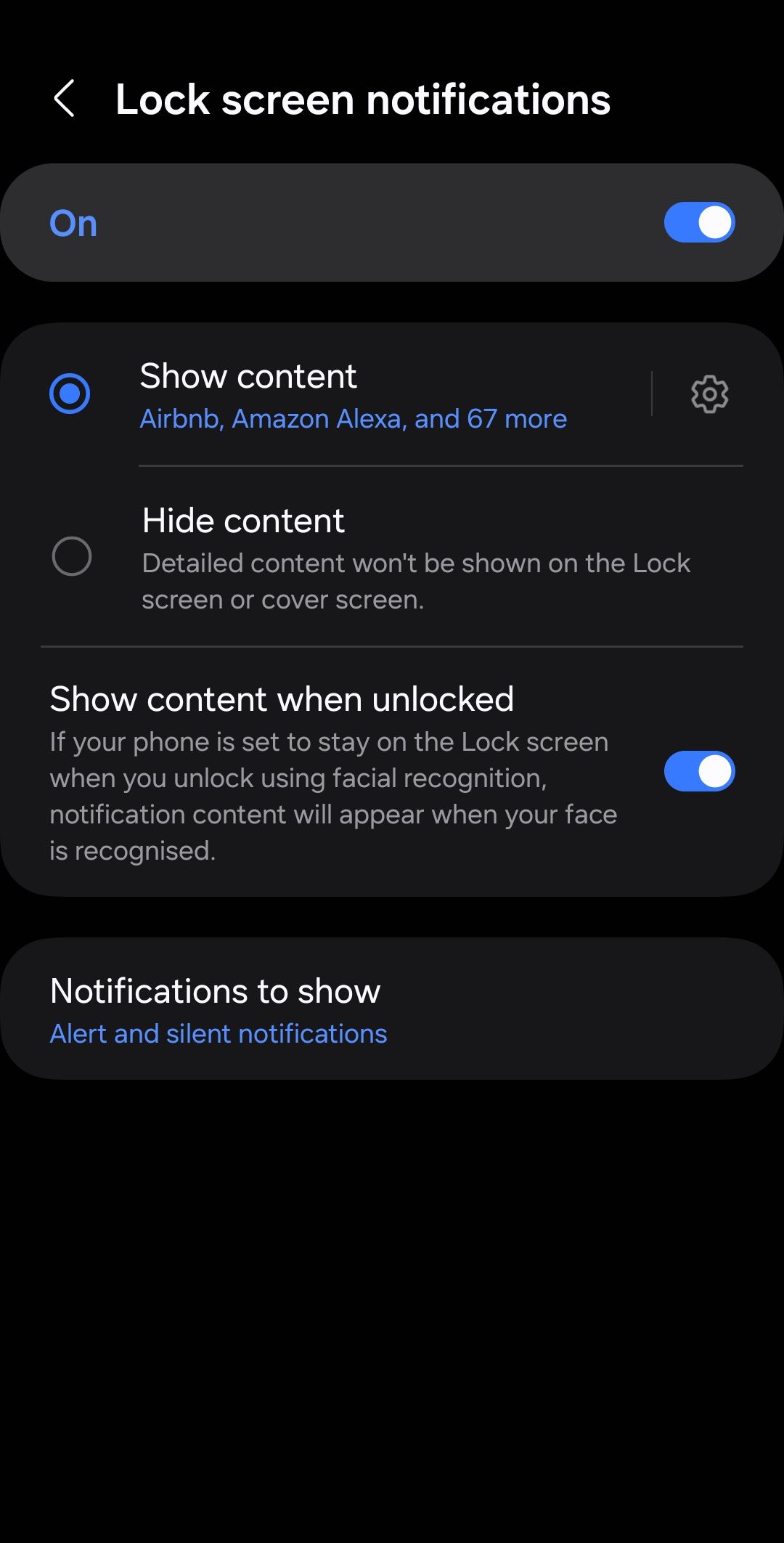Image resolution: width=784 pixels, height=1543 pixels.
Task: Switch off facial recognition content reveal
Action: point(698,772)
